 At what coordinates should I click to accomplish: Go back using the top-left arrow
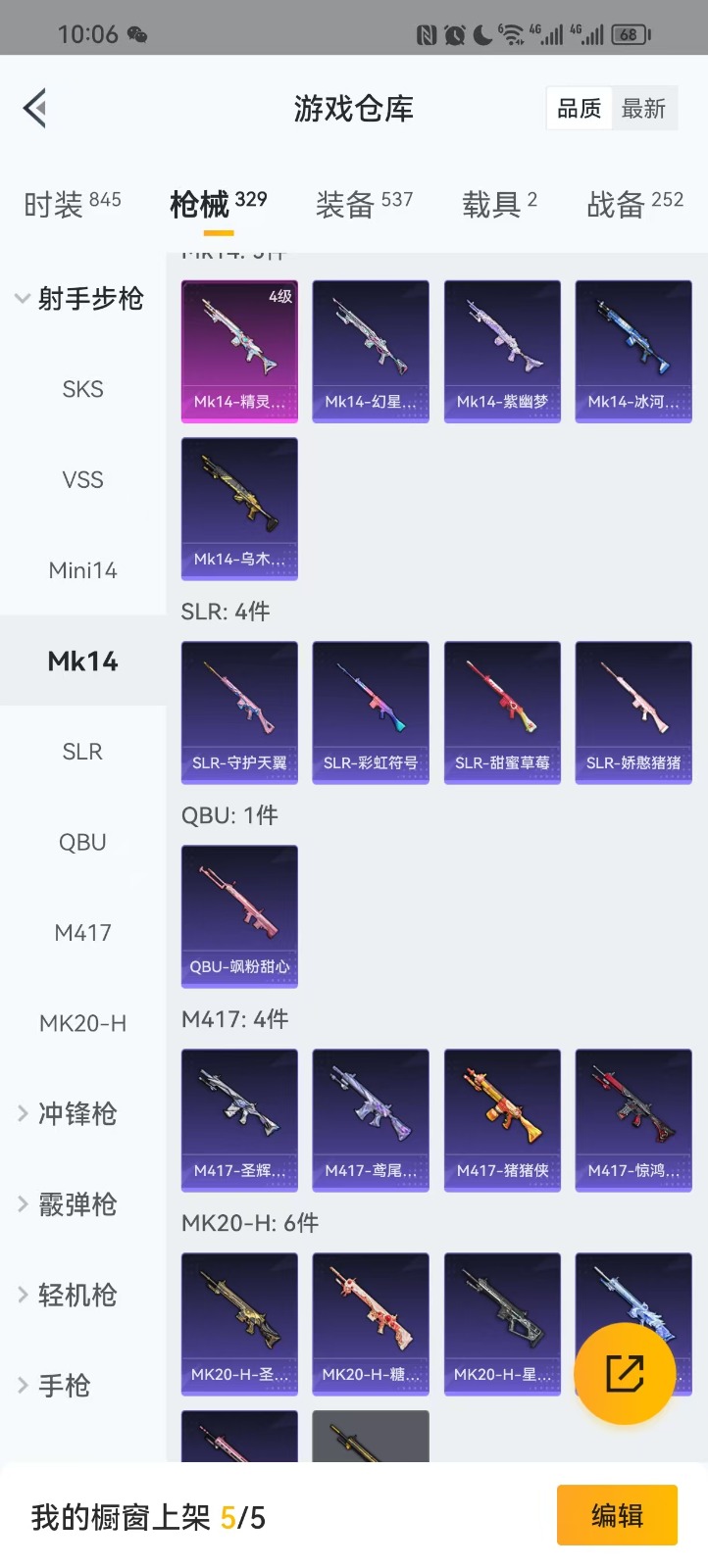coord(35,108)
